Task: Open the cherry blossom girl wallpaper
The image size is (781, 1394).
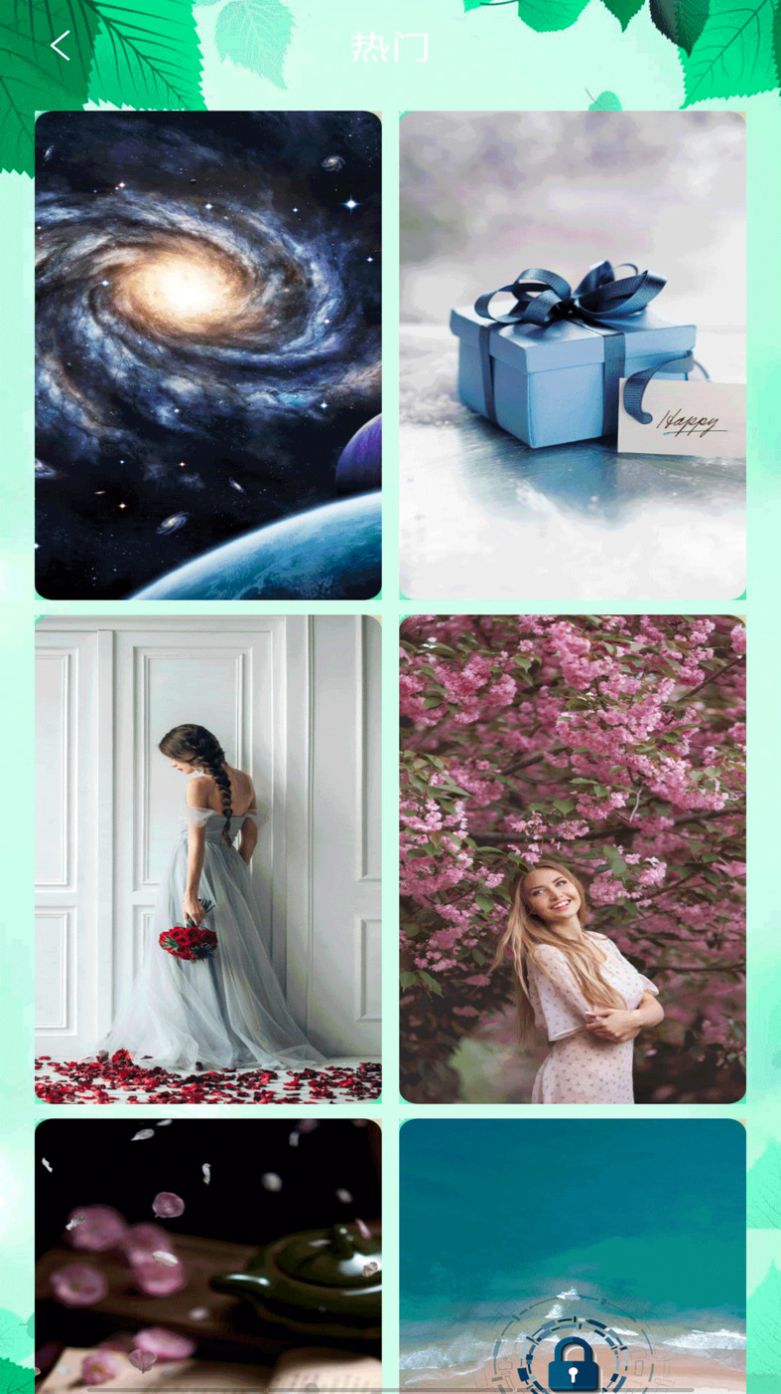Action: click(572, 859)
